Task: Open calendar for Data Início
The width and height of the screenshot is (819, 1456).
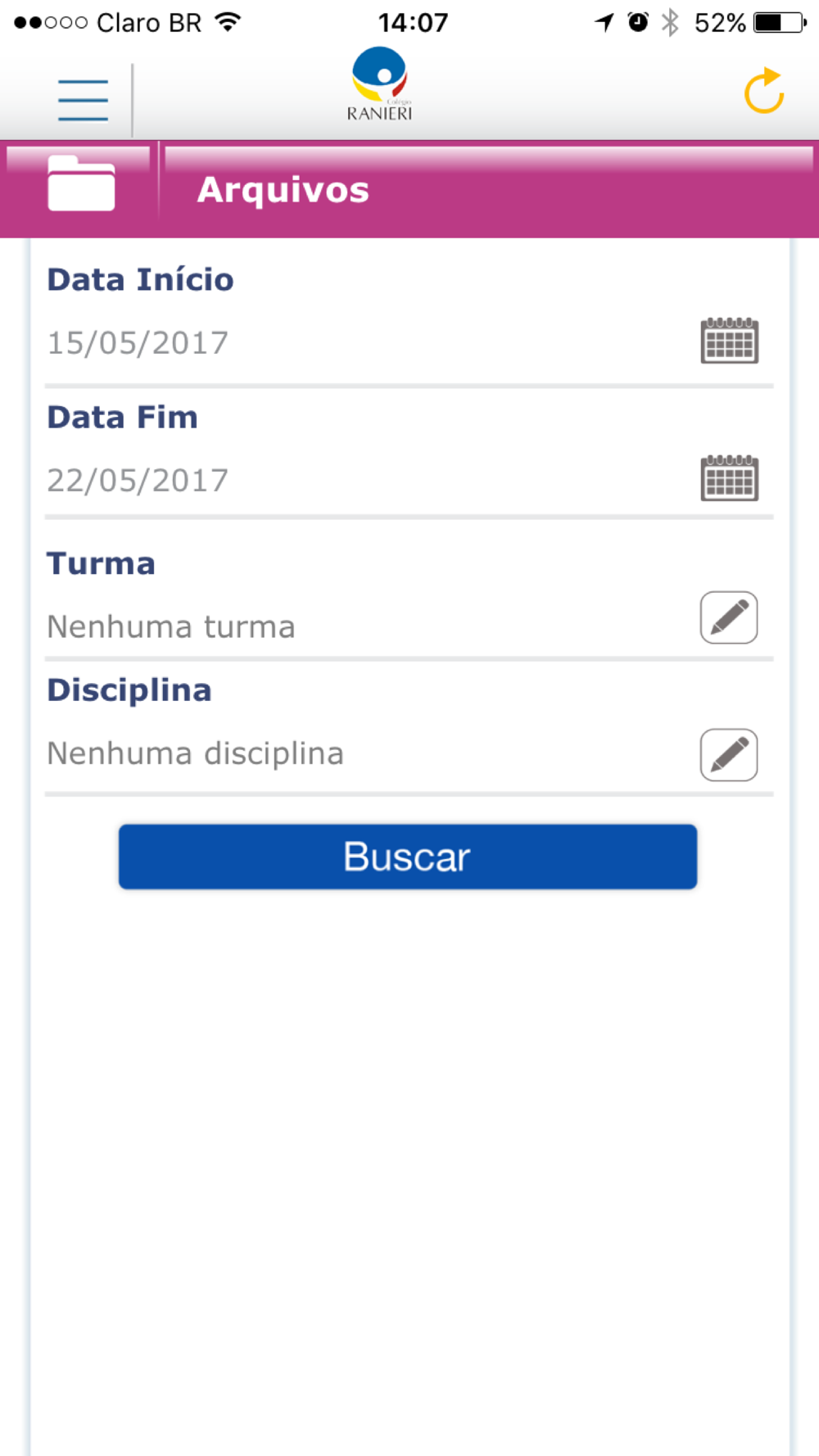Action: tap(729, 341)
